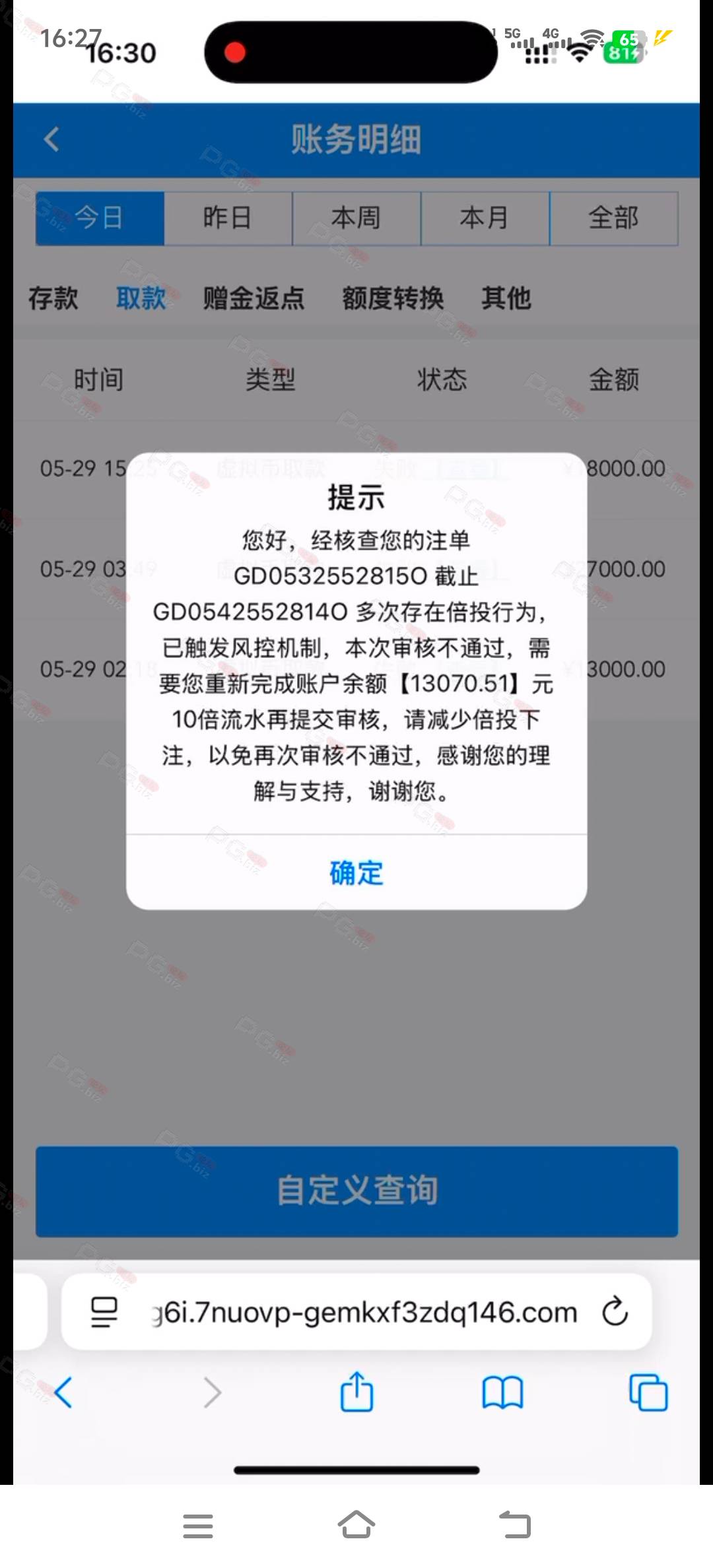The width and height of the screenshot is (713, 1568).
Task: Select the 今日 date range
Action: (x=100, y=218)
